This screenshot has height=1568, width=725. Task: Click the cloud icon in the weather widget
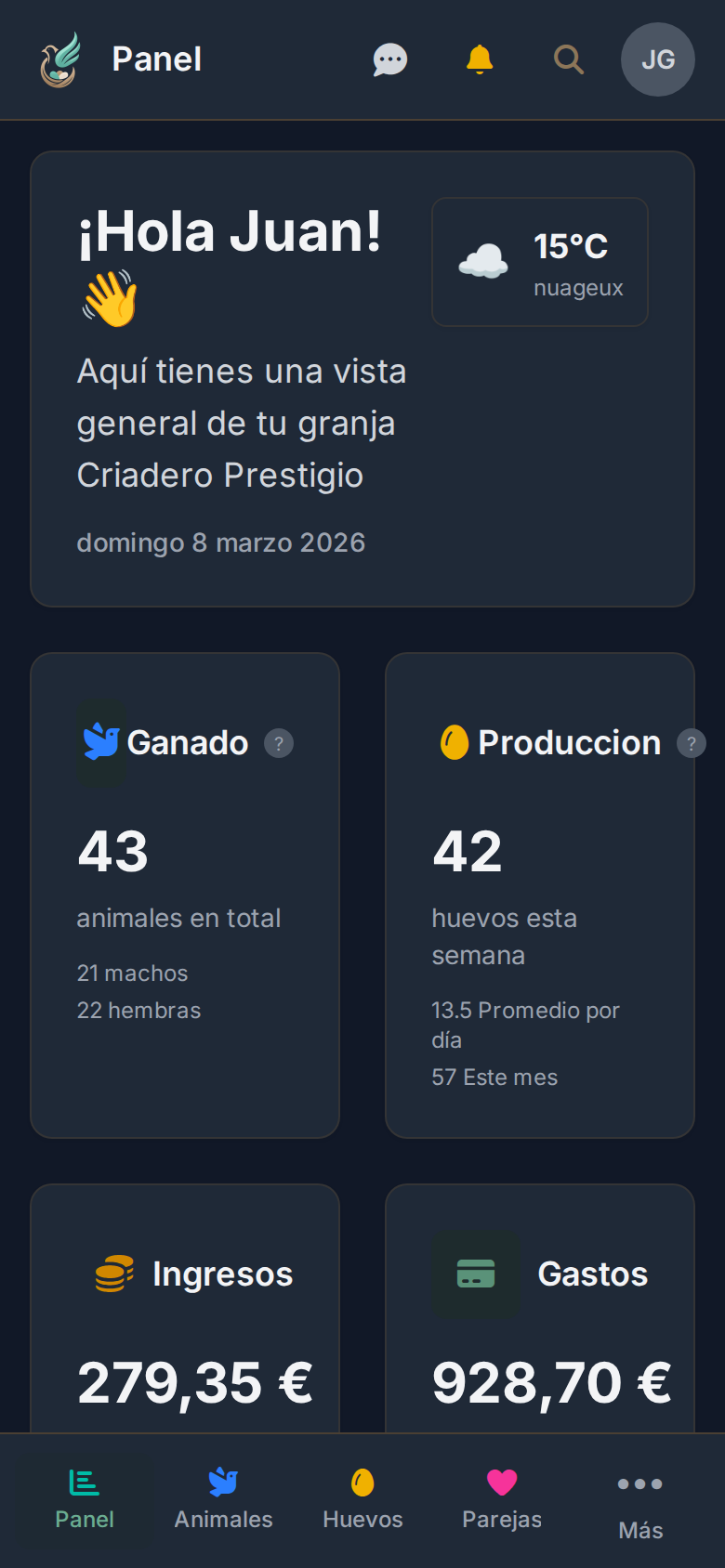tap(482, 261)
